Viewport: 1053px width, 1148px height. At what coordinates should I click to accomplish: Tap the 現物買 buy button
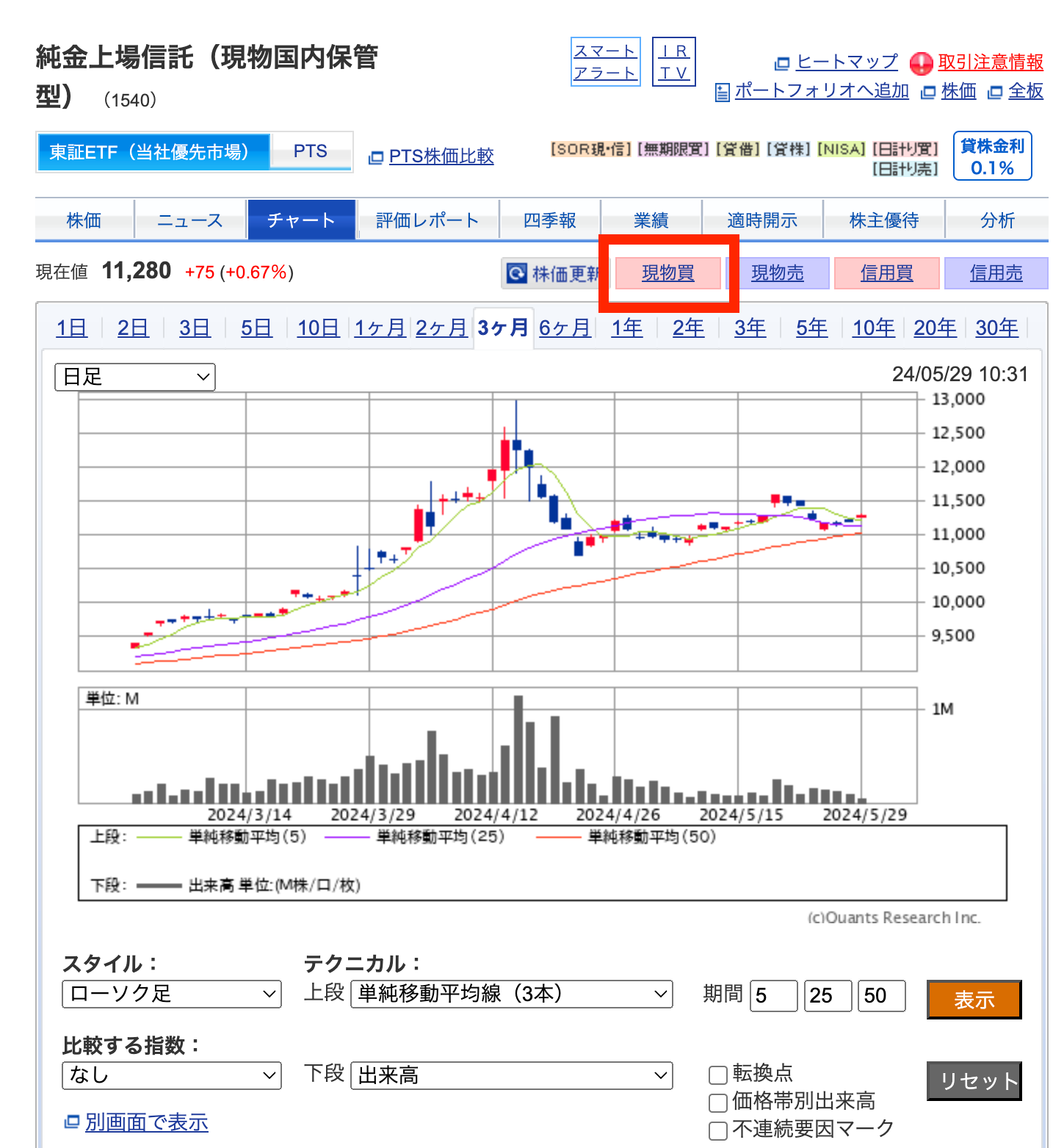667,273
